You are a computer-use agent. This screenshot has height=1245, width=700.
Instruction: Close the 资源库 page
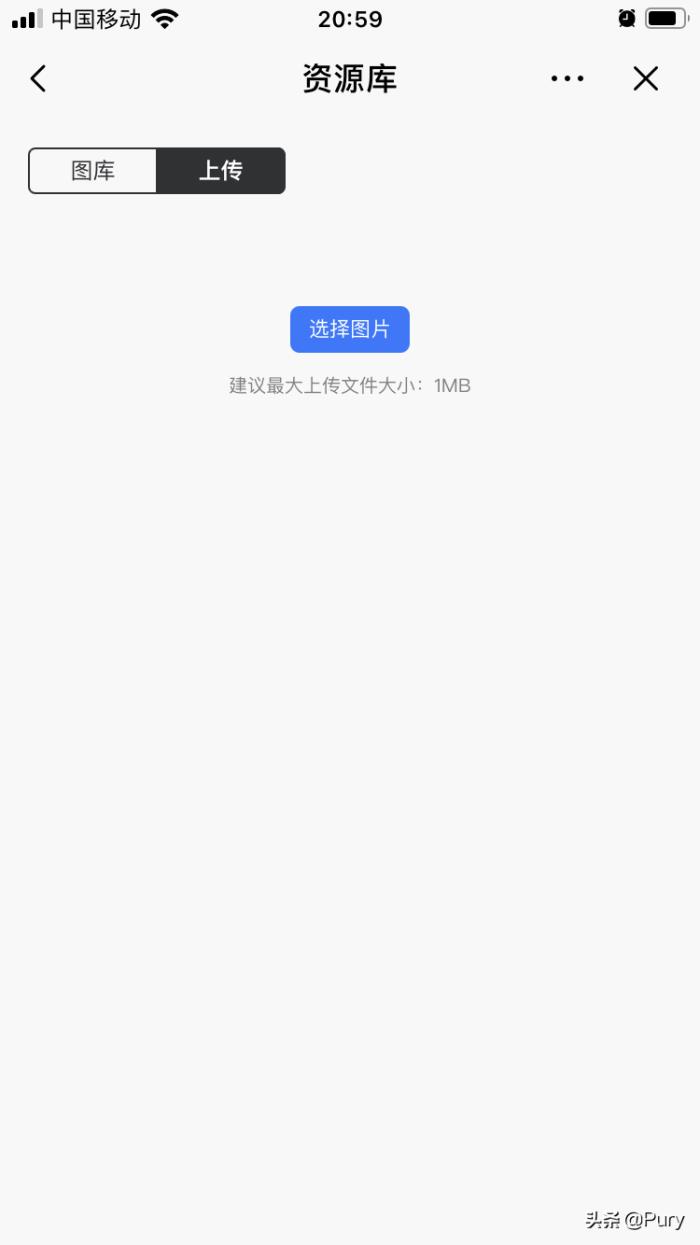tap(646, 79)
